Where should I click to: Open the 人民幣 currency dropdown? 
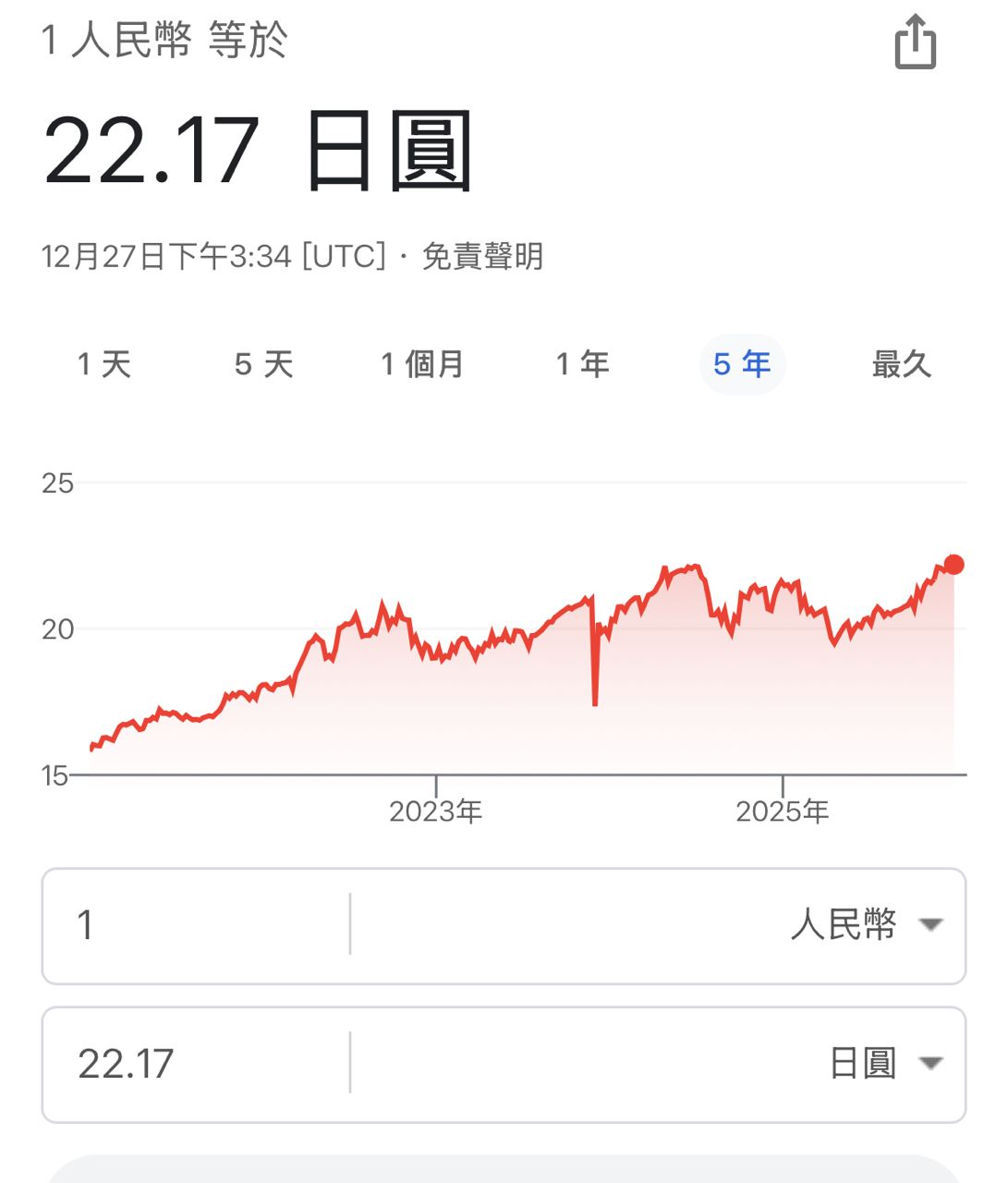tap(865, 925)
